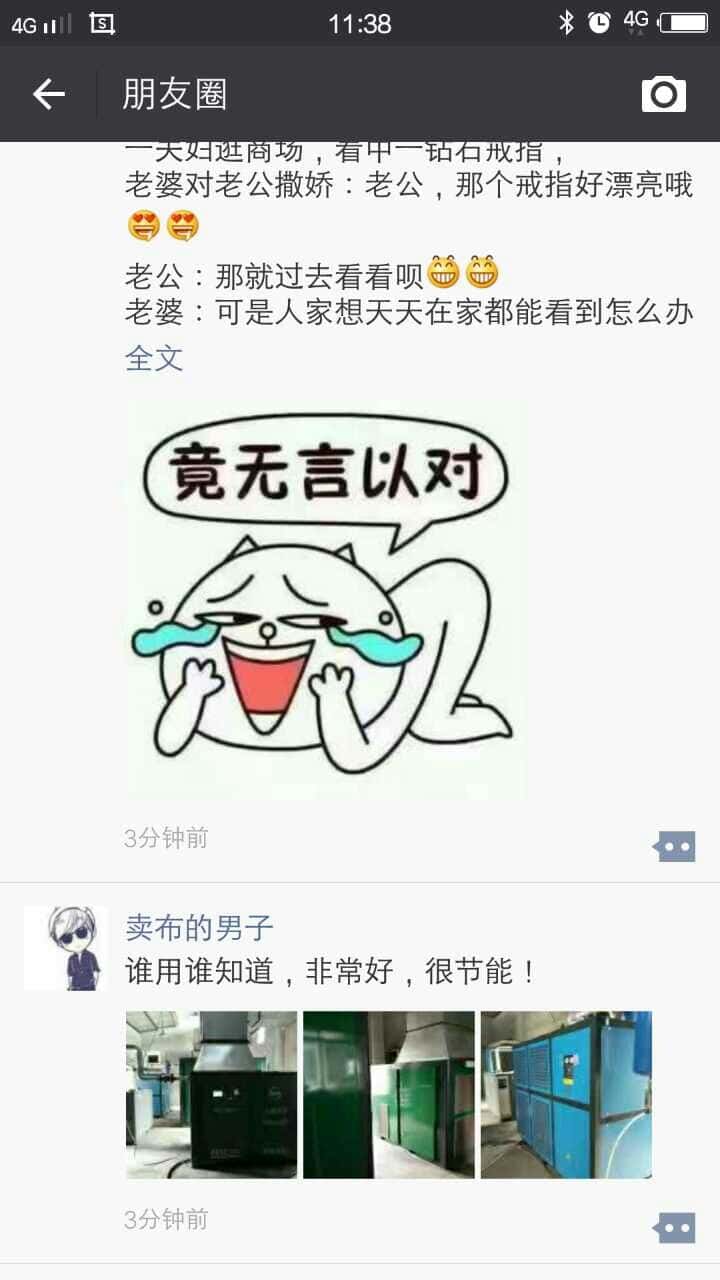Open 卖布的男子's profile avatar
The image size is (720, 1280).
(x=65, y=948)
